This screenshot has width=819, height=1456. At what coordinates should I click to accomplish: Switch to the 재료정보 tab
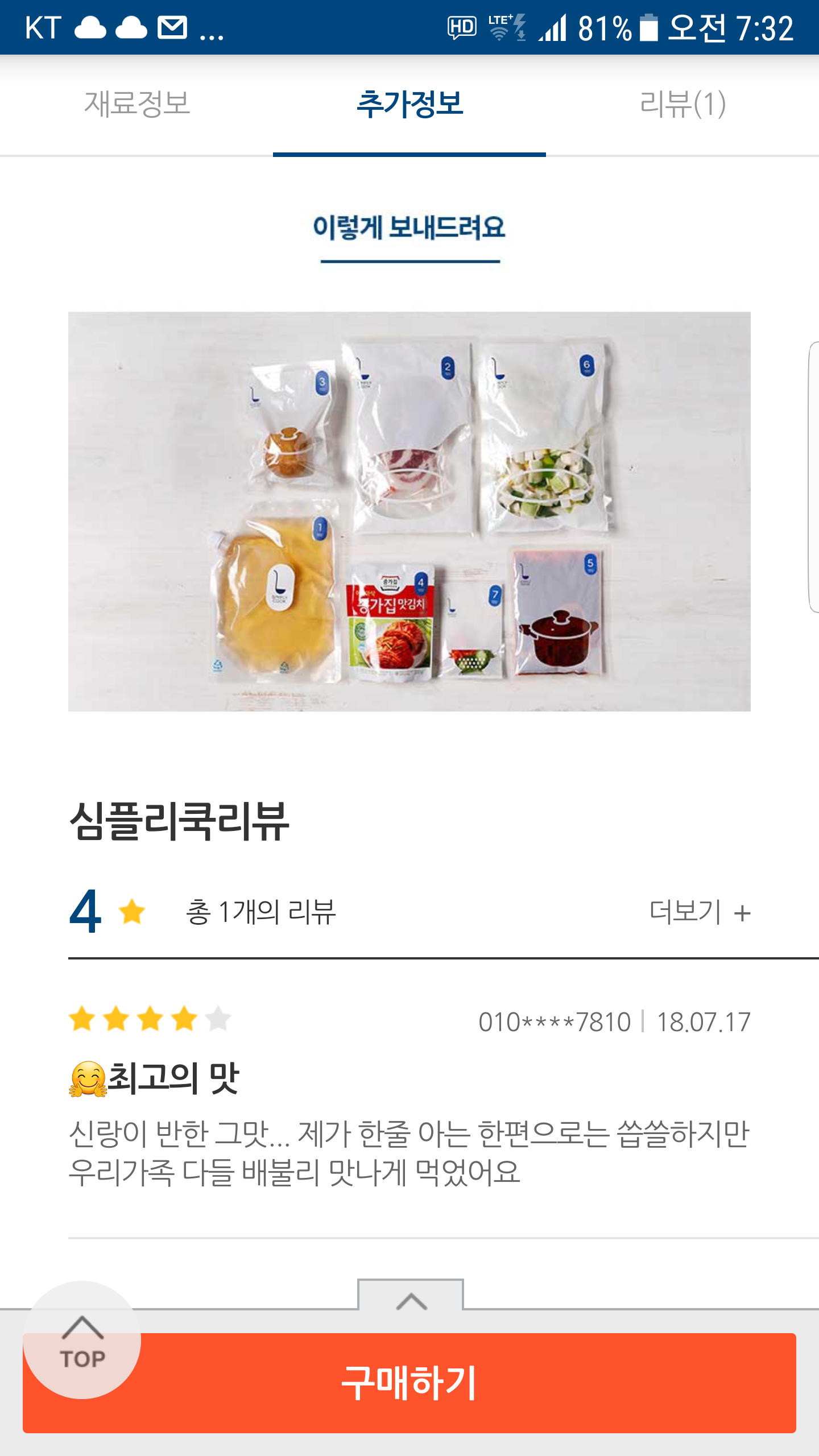click(136, 104)
